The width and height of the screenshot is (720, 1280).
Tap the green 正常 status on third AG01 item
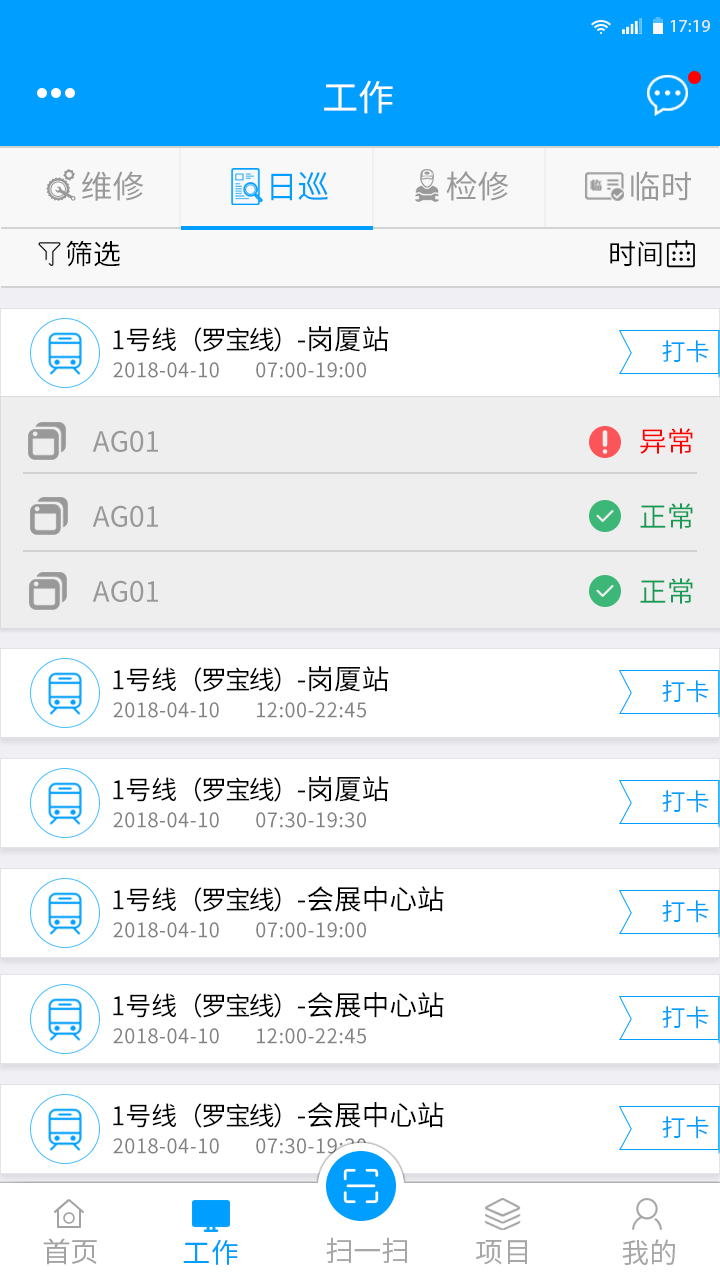(x=666, y=591)
